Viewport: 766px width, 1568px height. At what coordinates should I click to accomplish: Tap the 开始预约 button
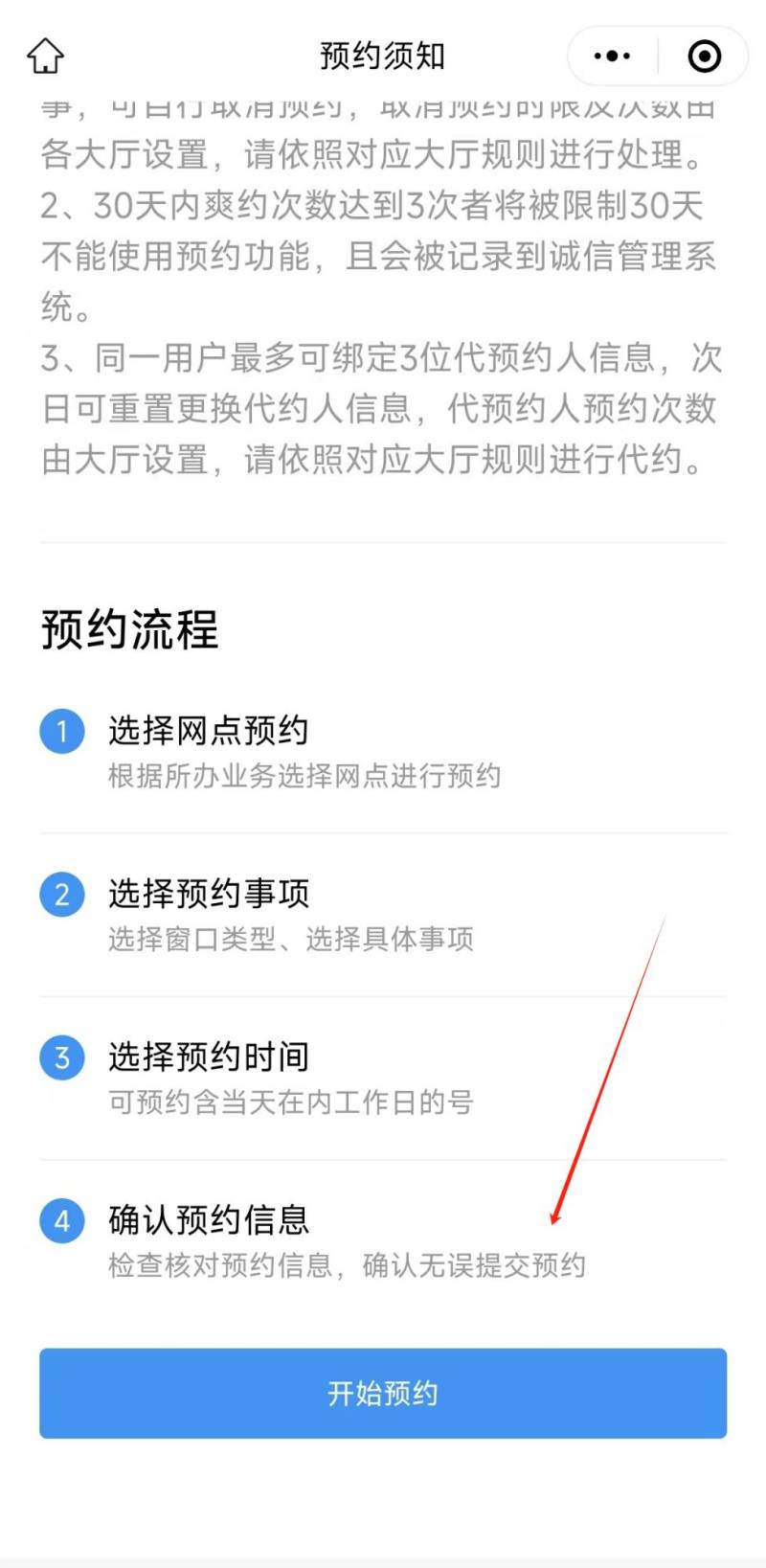(x=383, y=1393)
